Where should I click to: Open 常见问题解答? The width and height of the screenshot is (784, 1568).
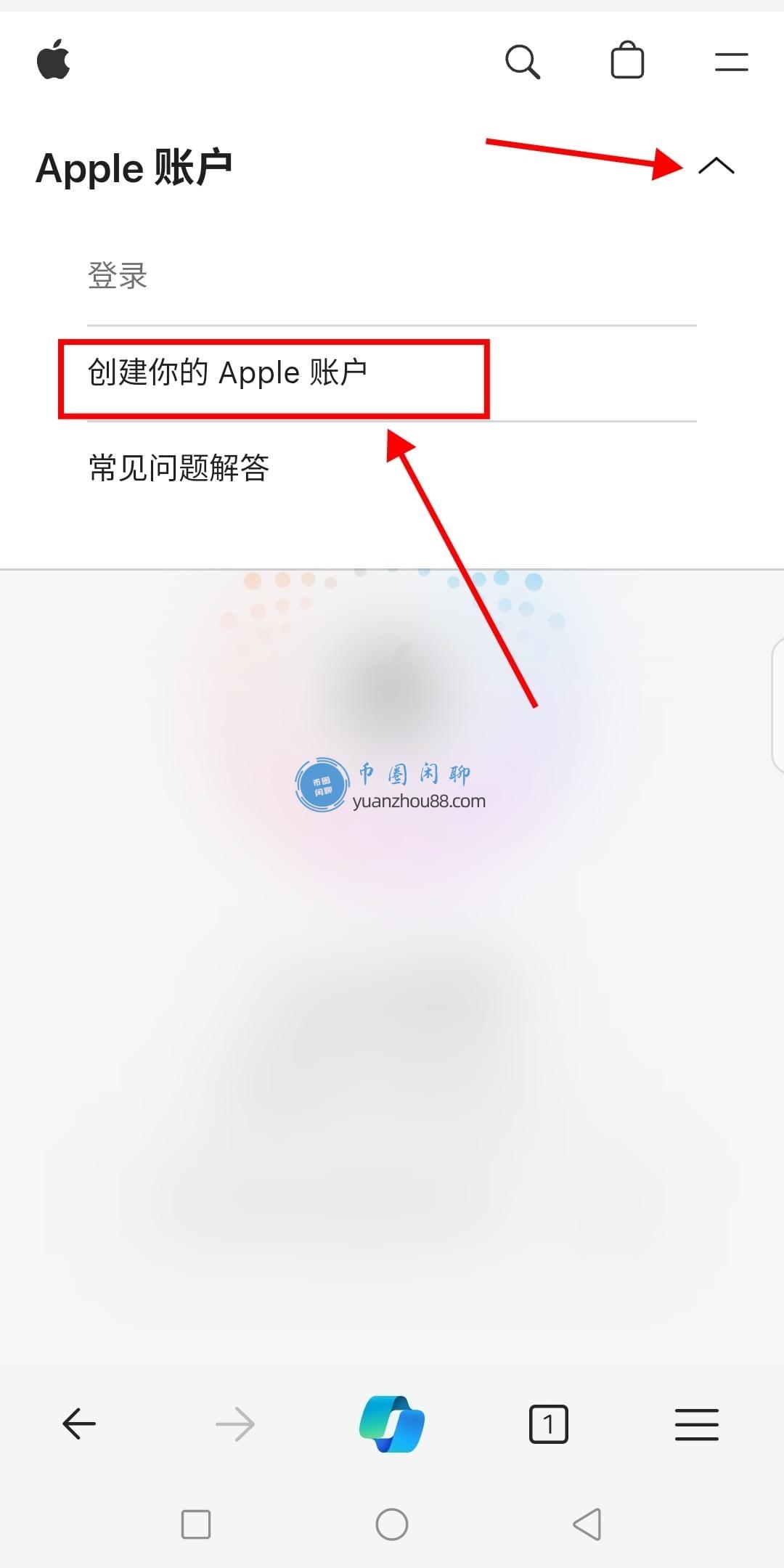[179, 468]
